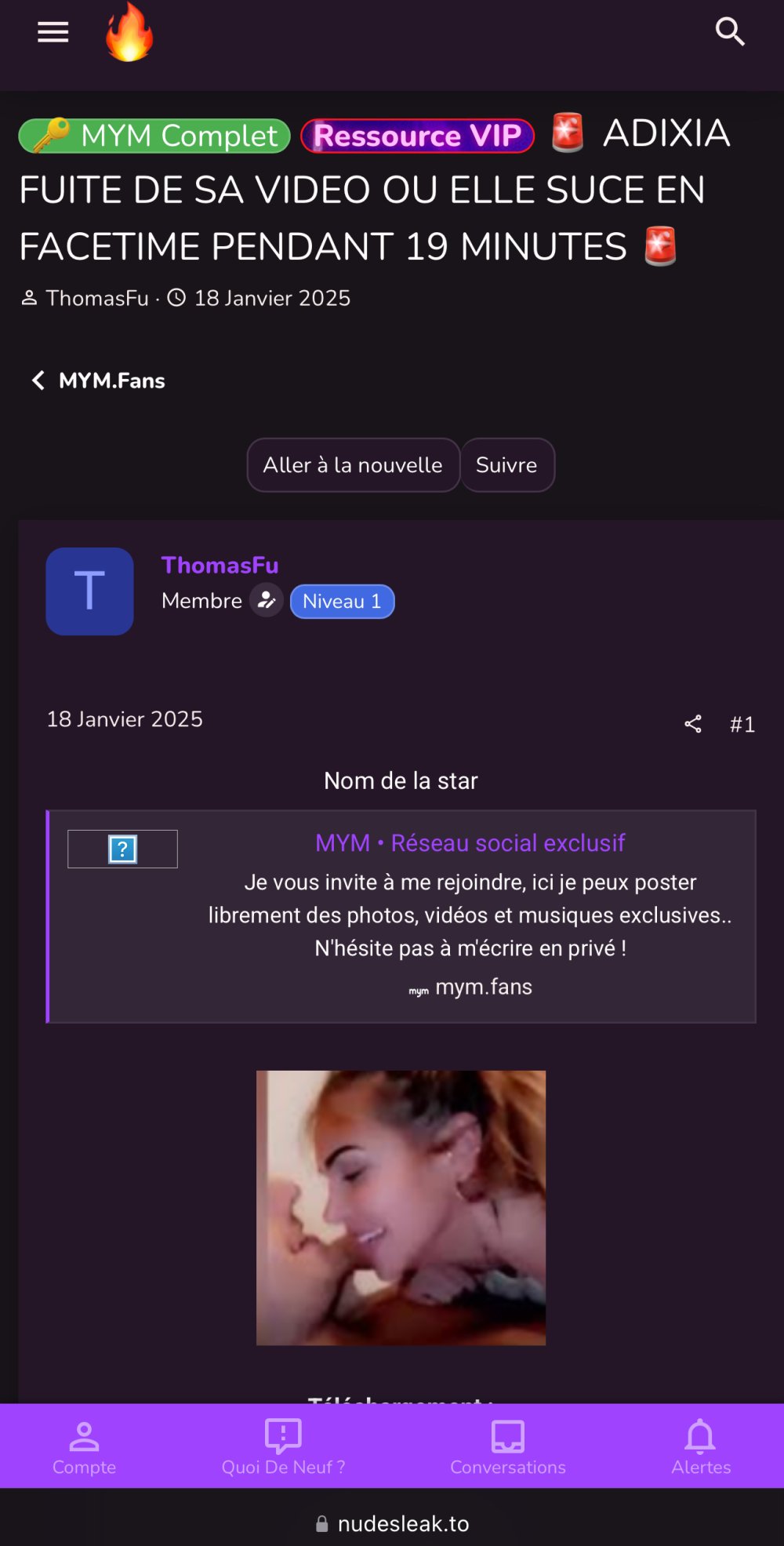Tap the "Aller à la nouvelle" button

click(x=353, y=465)
